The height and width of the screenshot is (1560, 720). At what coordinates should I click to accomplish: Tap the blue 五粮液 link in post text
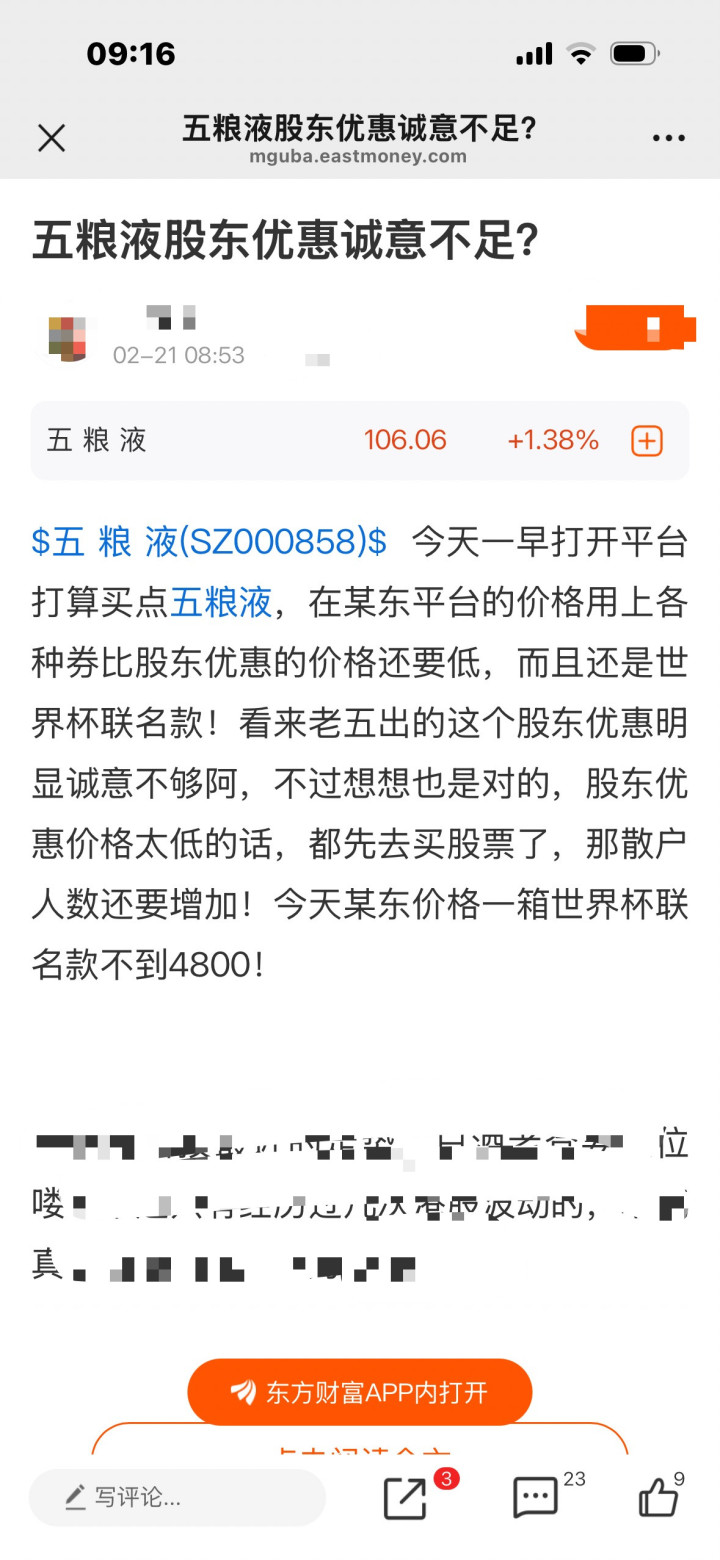(221, 603)
